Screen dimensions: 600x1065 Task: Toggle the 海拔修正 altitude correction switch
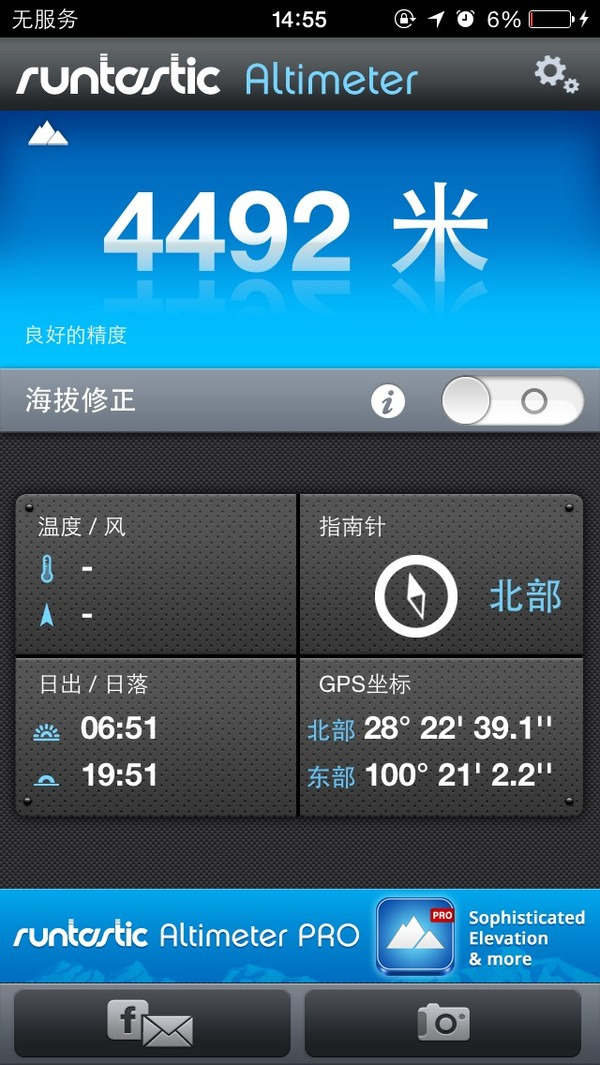click(512, 402)
